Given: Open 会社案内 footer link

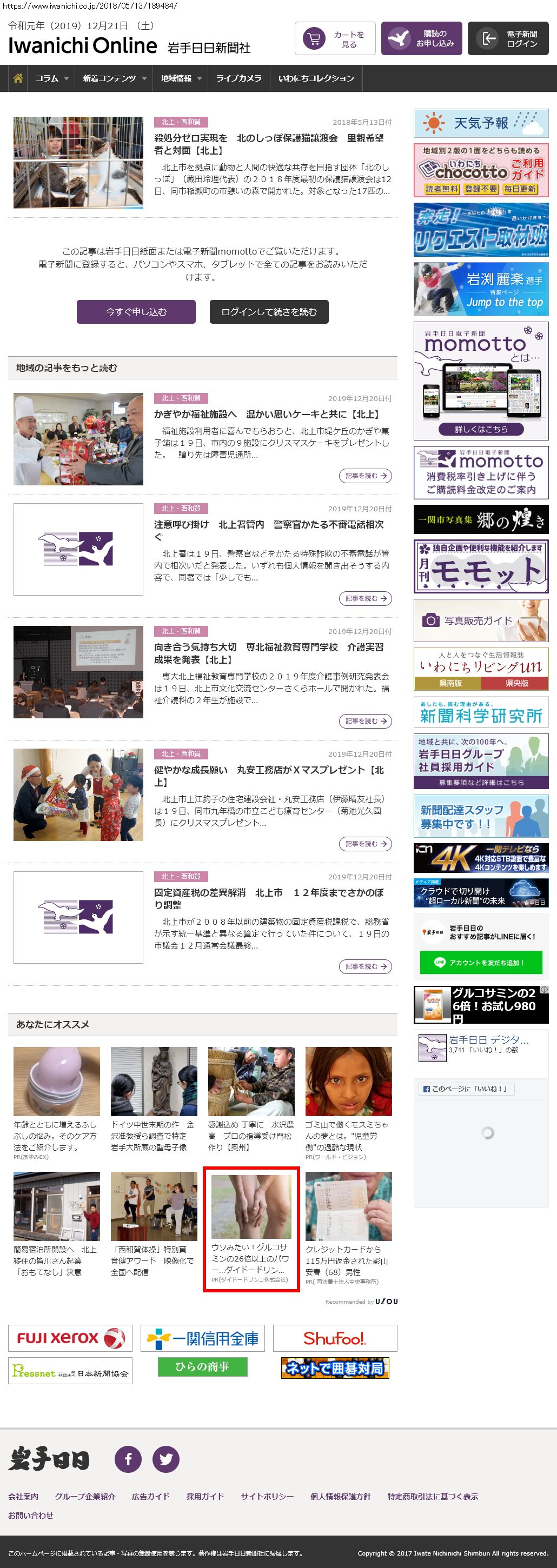Looking at the screenshot, I should tap(23, 1496).
